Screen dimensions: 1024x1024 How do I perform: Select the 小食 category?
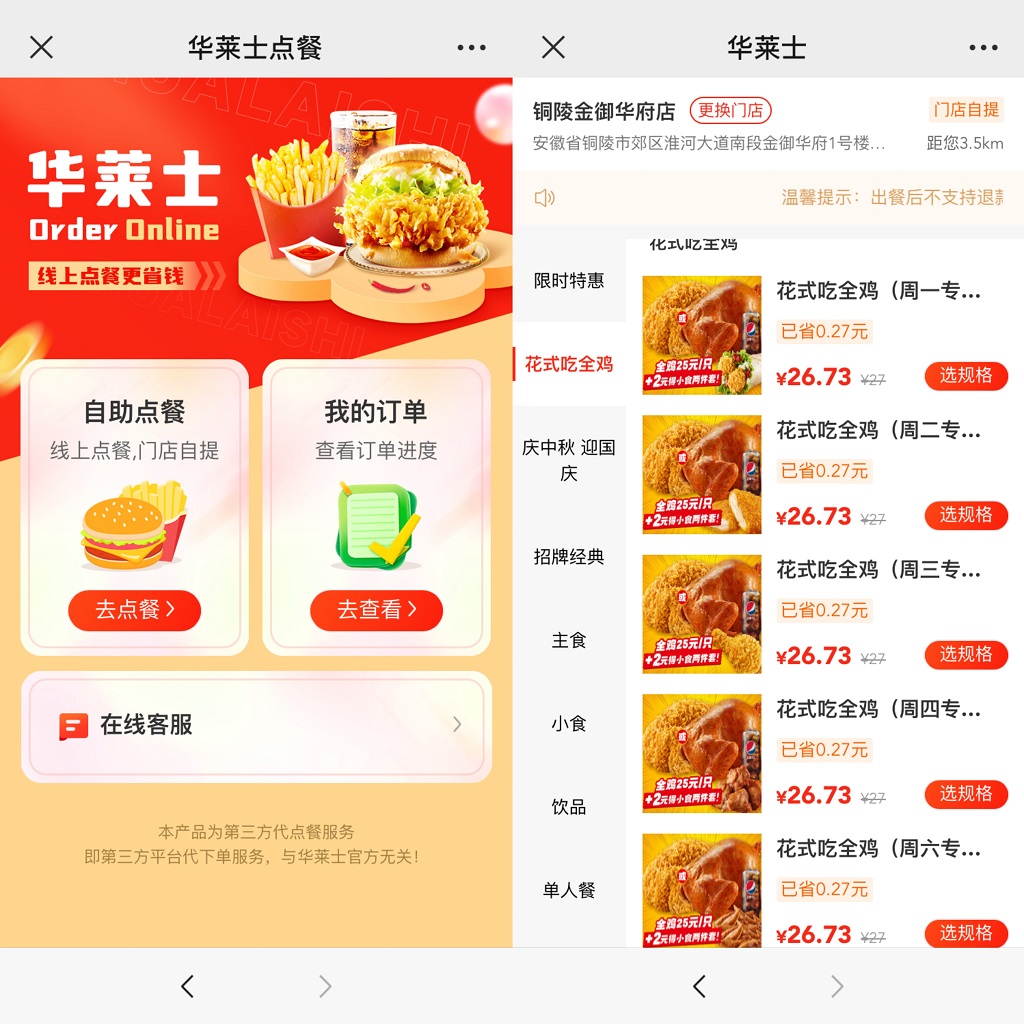pyautogui.click(x=569, y=723)
